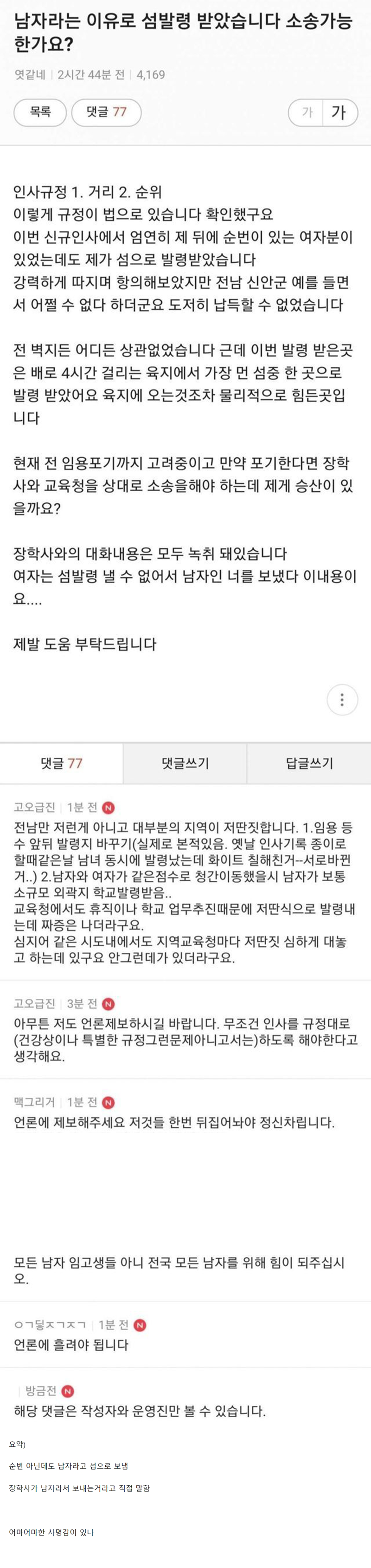Screen dimensions: 371x1568
Task: Open post author 옛같네's profile
Action: pyautogui.click(x=30, y=75)
